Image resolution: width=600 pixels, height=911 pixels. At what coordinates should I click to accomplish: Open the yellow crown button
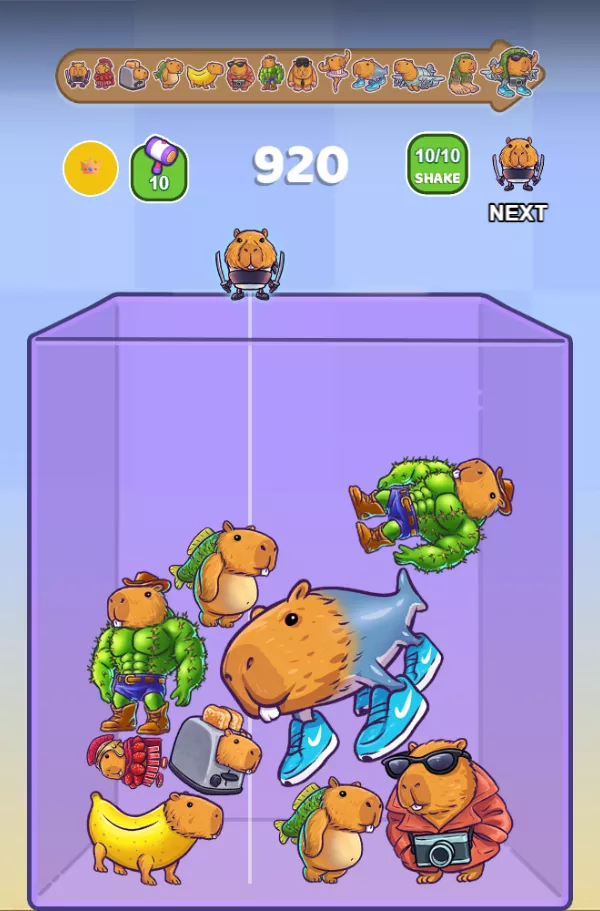(x=90, y=168)
